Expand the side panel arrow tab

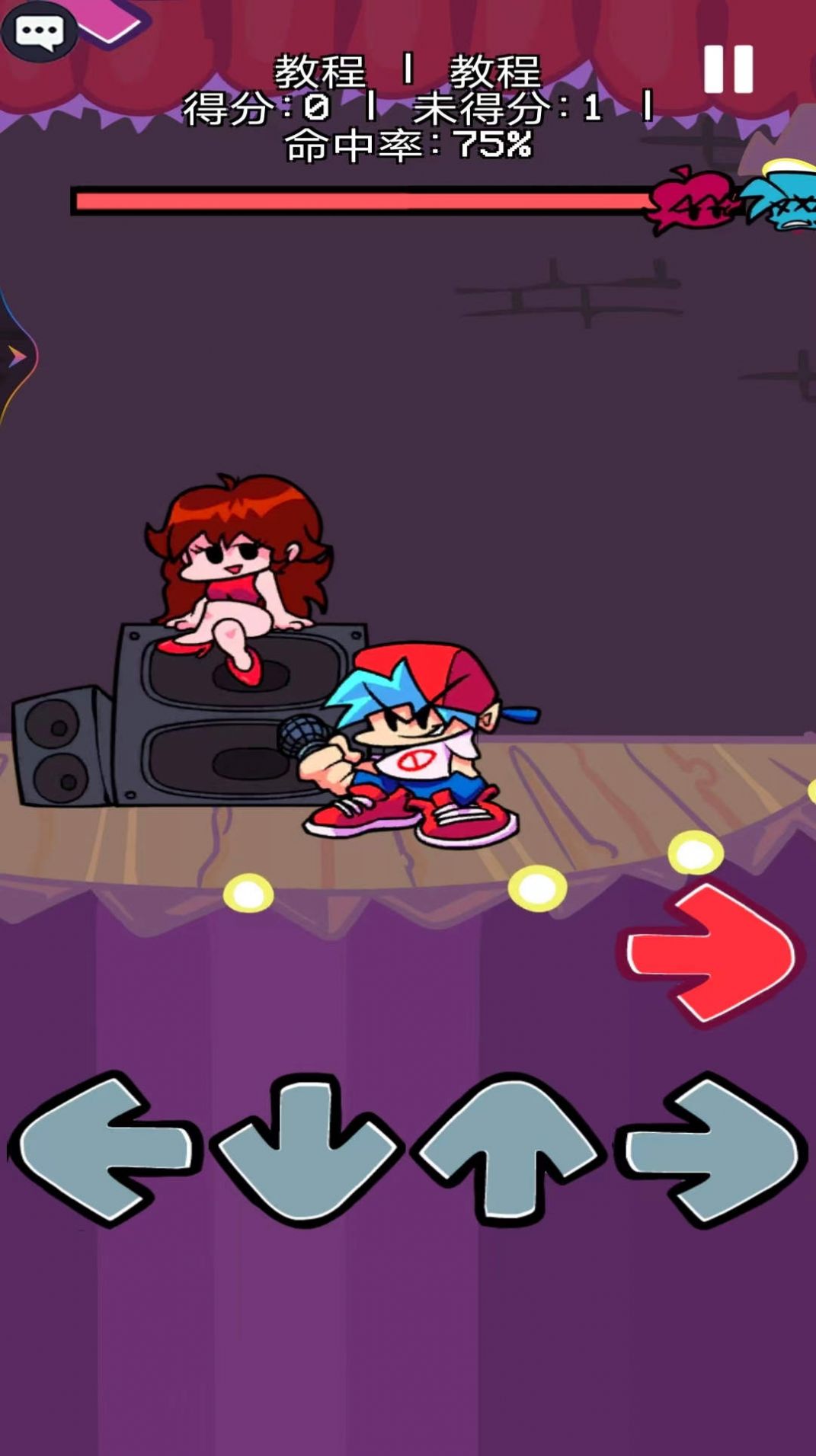tap(15, 357)
